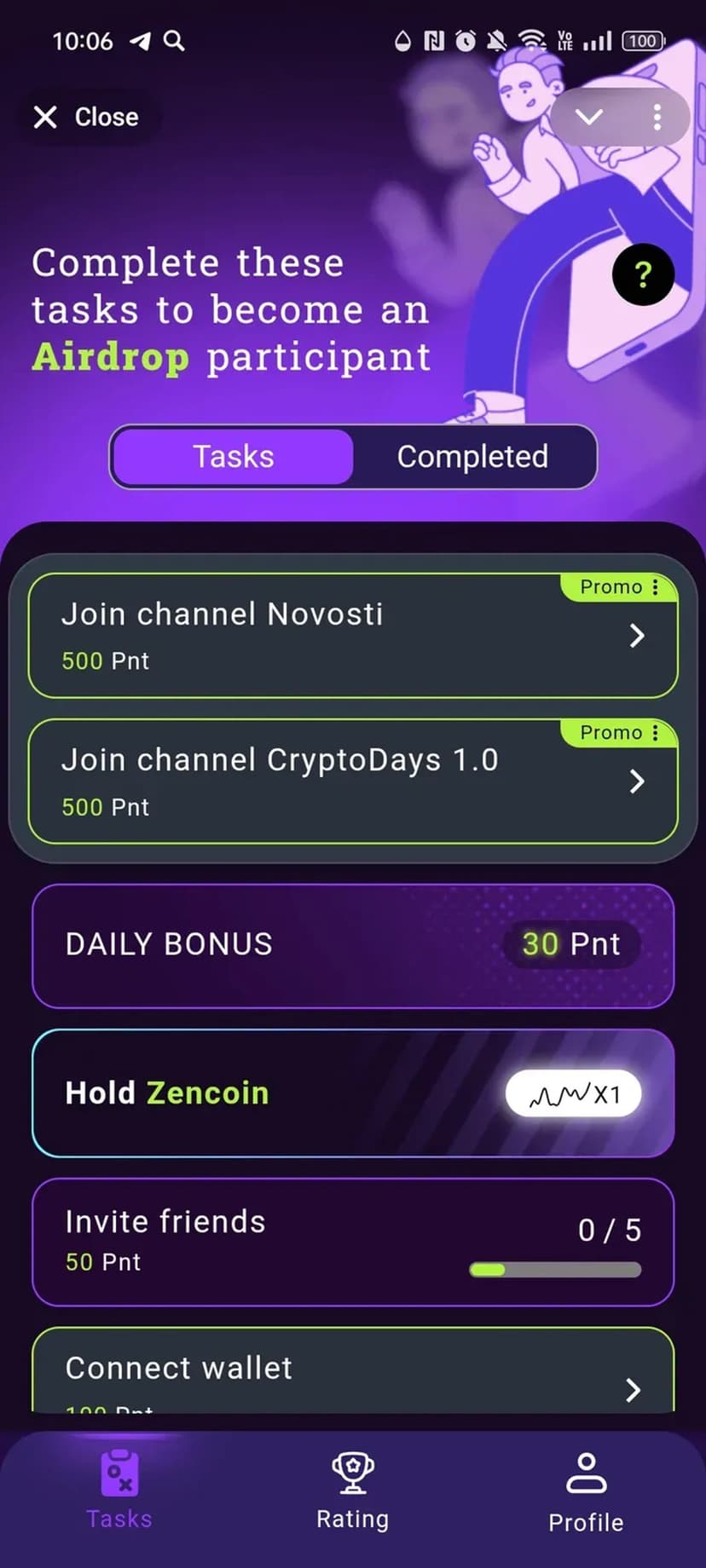706x1568 pixels.
Task: Open the Hold Zencoin card
Action: [x=353, y=1093]
